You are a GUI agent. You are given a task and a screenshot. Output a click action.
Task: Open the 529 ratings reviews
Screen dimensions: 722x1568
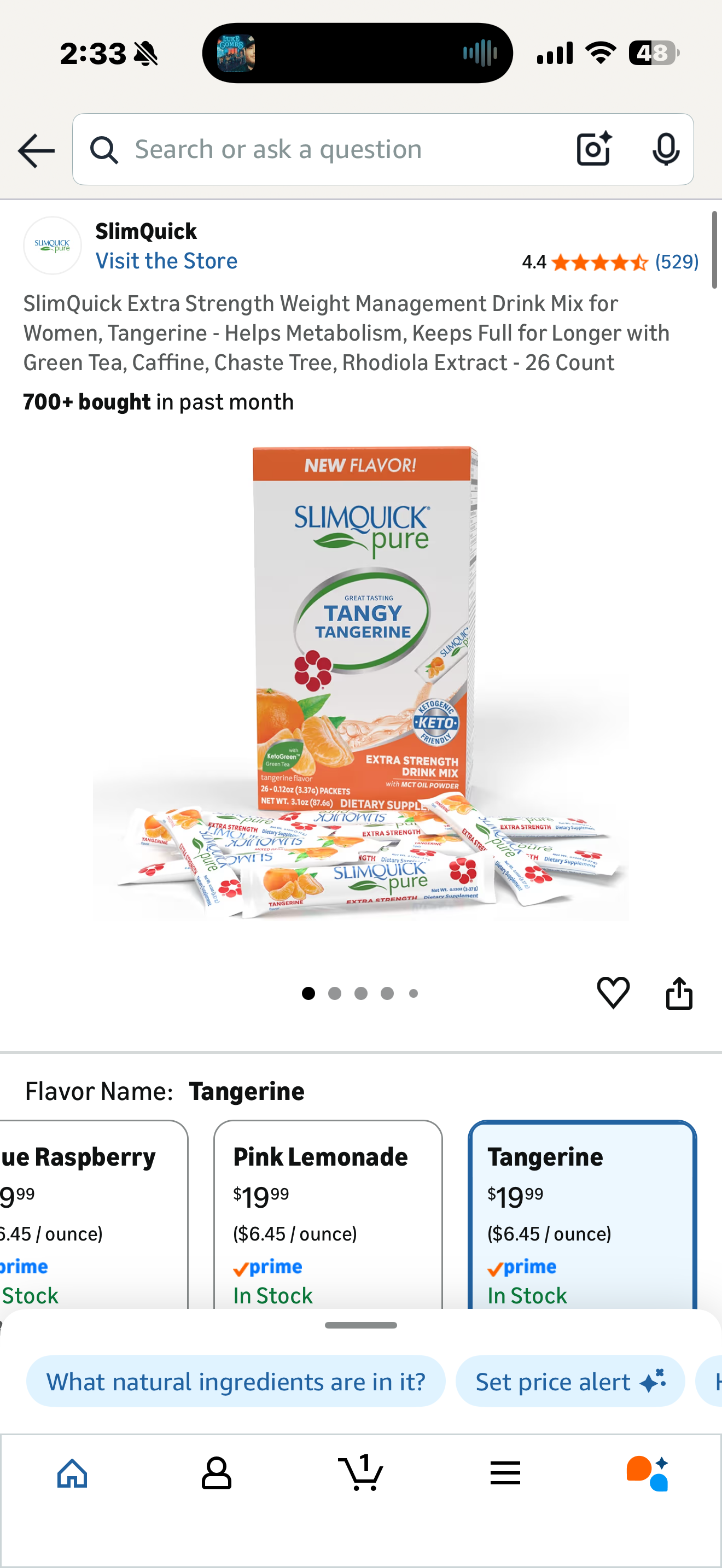click(677, 262)
